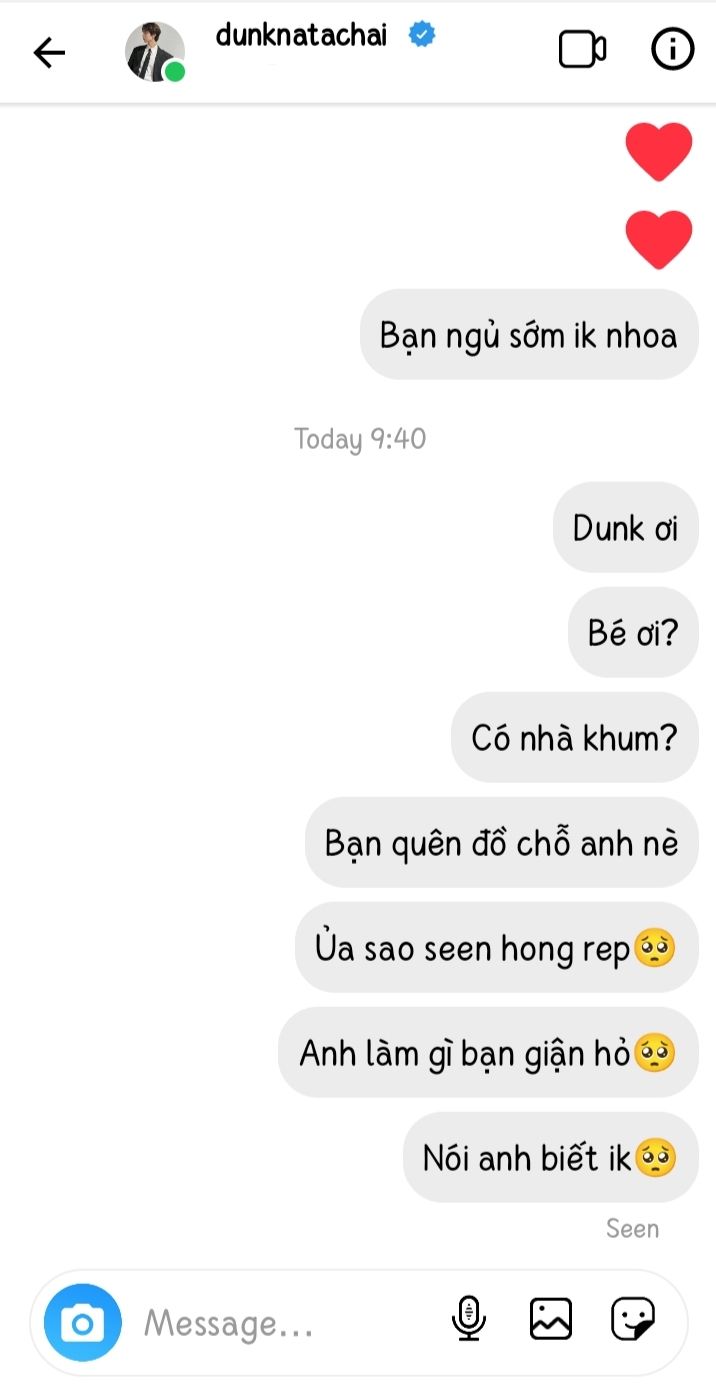This screenshot has height=1400, width=716.
Task: Open the dunknatachai username header
Action: coord(301,37)
